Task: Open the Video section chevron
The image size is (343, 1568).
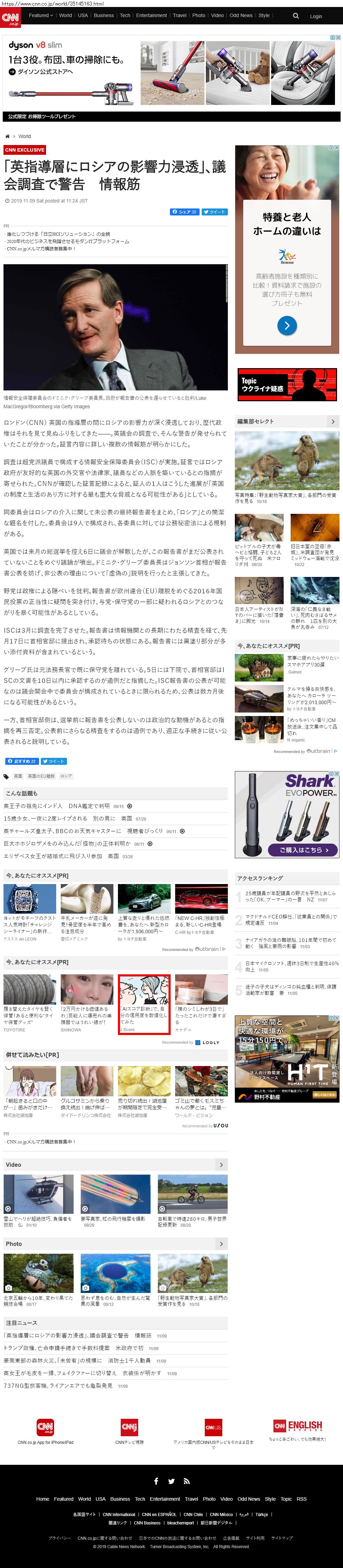Action: (221, 1164)
